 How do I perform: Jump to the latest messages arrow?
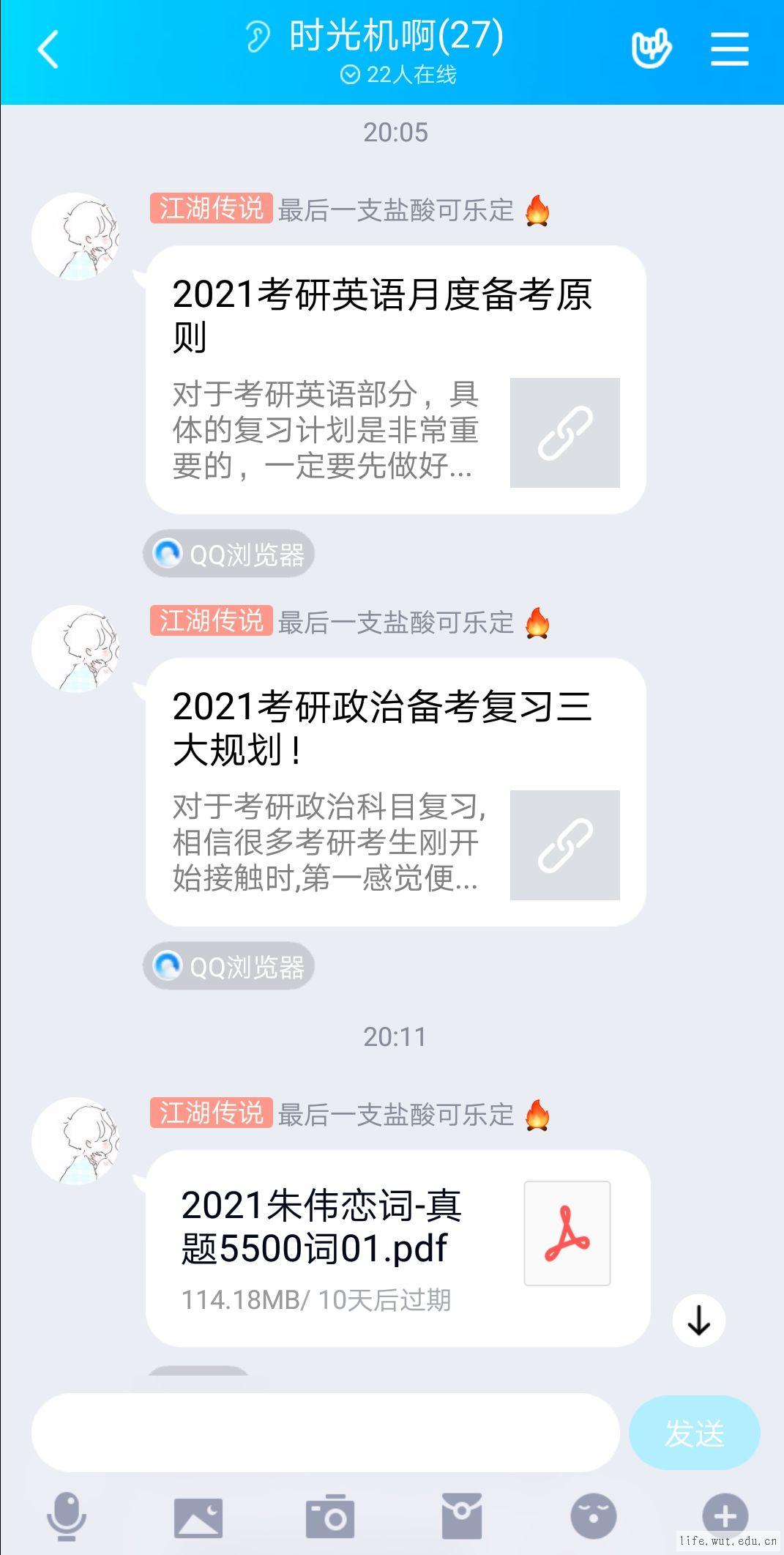(x=698, y=1321)
